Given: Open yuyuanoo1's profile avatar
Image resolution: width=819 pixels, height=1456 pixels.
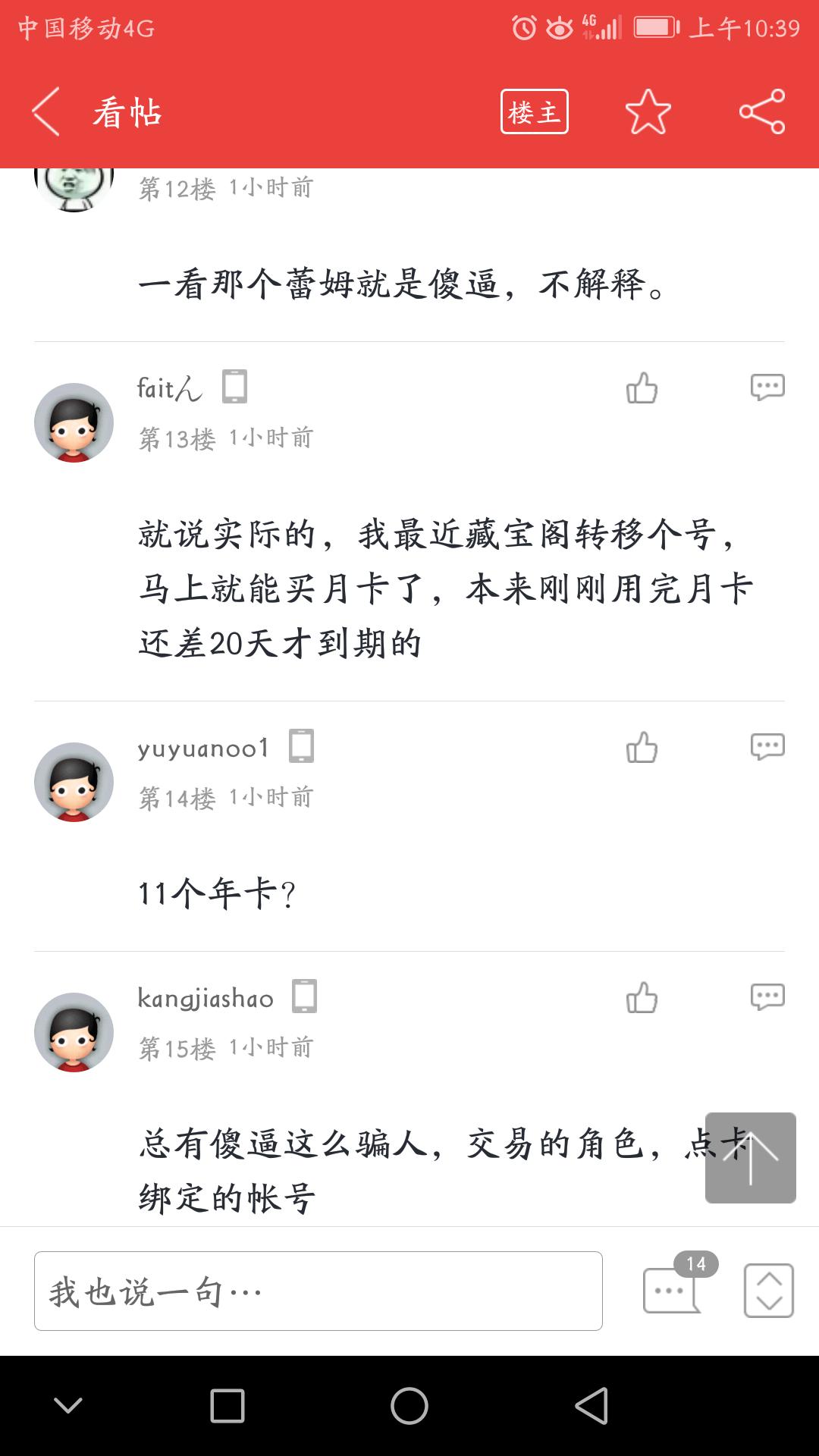Looking at the screenshot, I should pyautogui.click(x=74, y=782).
